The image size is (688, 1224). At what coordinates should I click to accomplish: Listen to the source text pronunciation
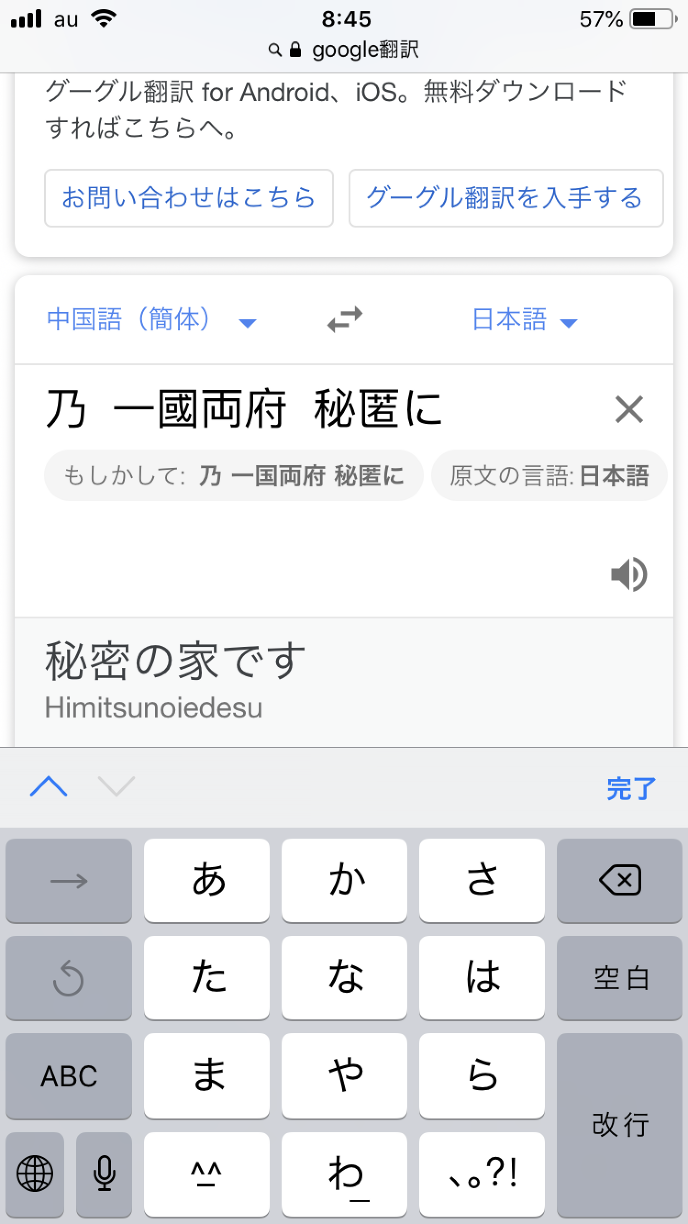pos(629,574)
